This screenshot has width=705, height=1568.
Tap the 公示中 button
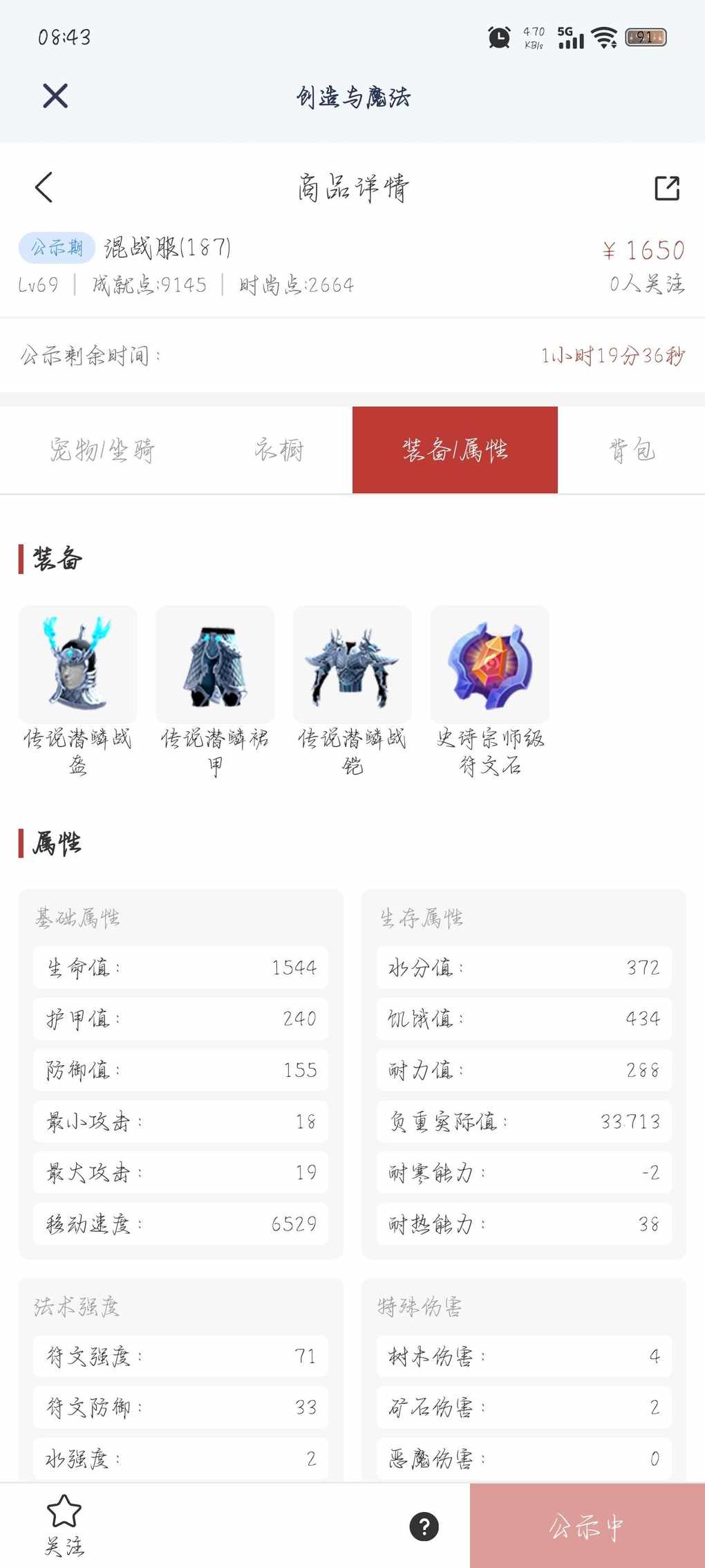tap(587, 1526)
